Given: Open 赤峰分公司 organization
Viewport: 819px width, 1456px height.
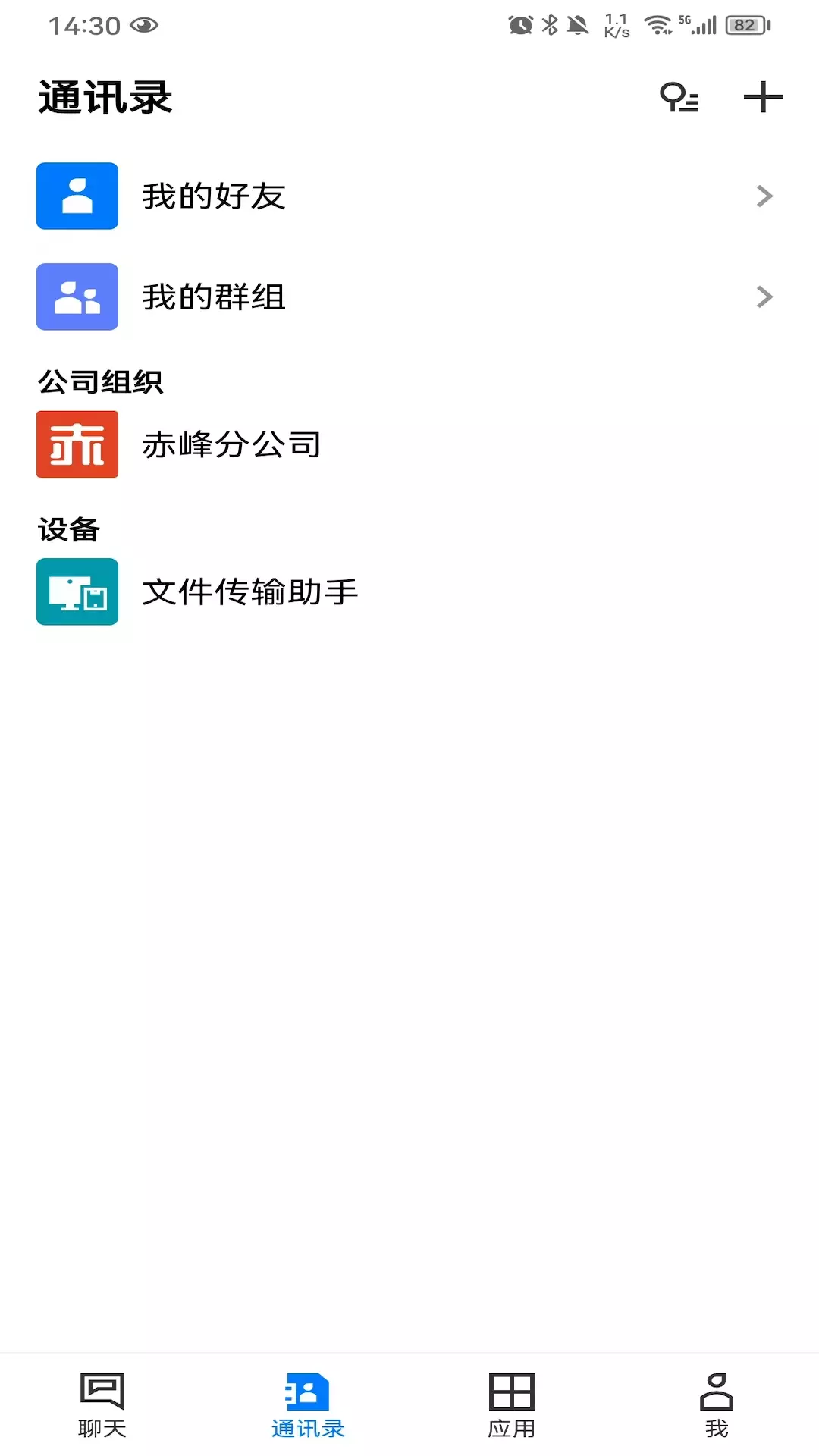Looking at the screenshot, I should click(409, 444).
